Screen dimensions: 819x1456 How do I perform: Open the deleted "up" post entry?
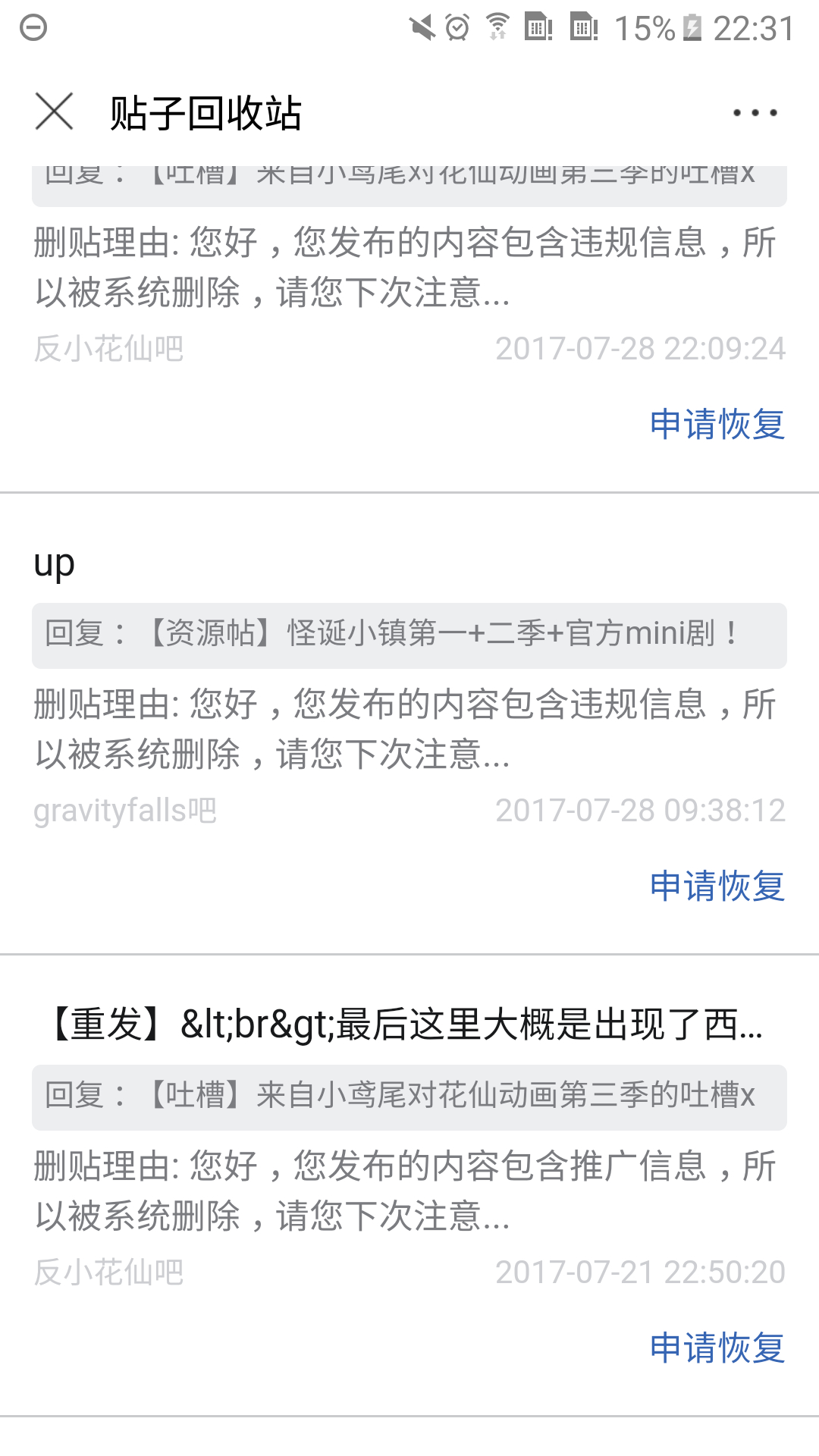click(55, 563)
